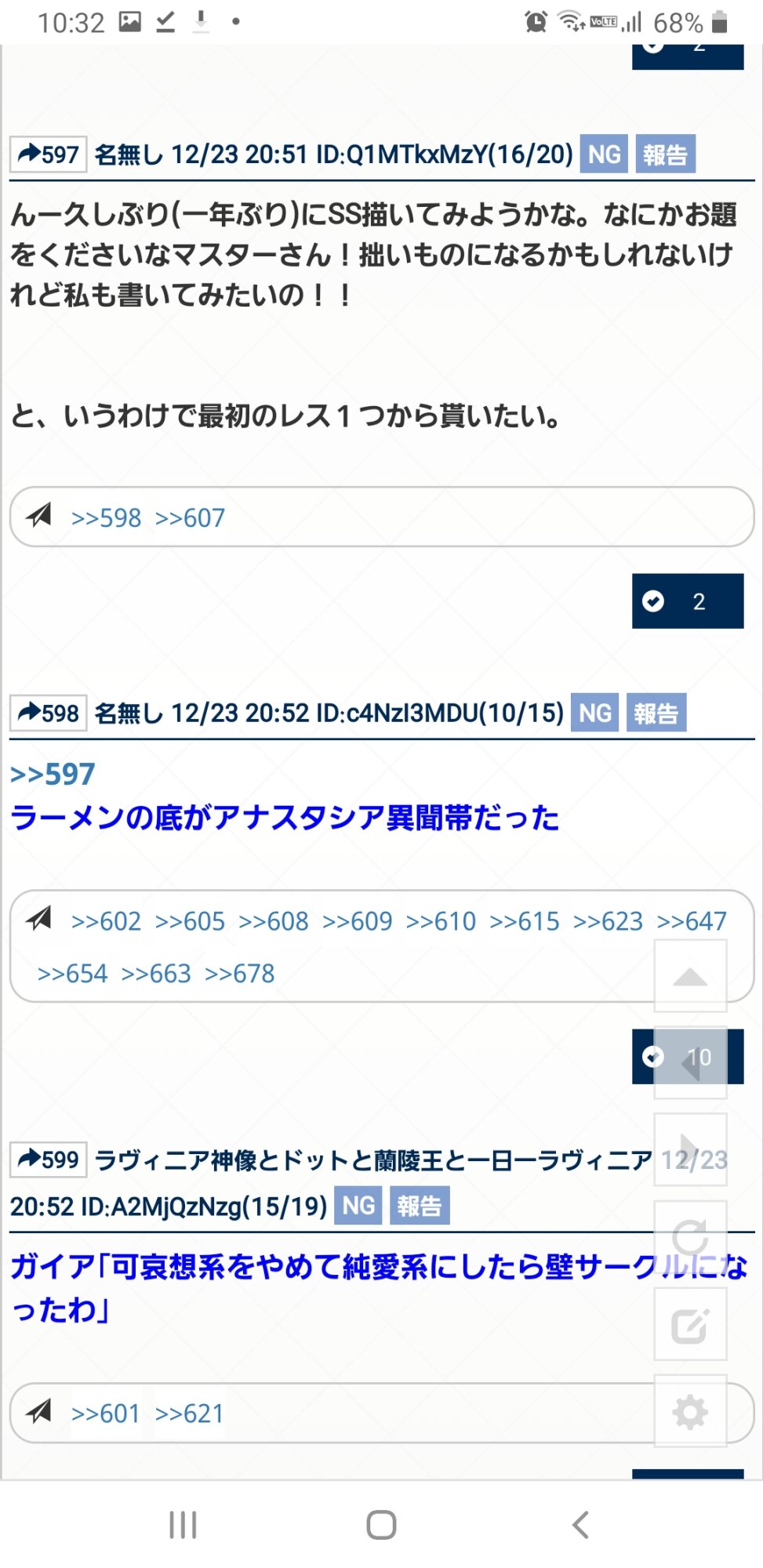Report post 599 with 報告
The width and height of the screenshot is (763, 1568).
tap(419, 1206)
